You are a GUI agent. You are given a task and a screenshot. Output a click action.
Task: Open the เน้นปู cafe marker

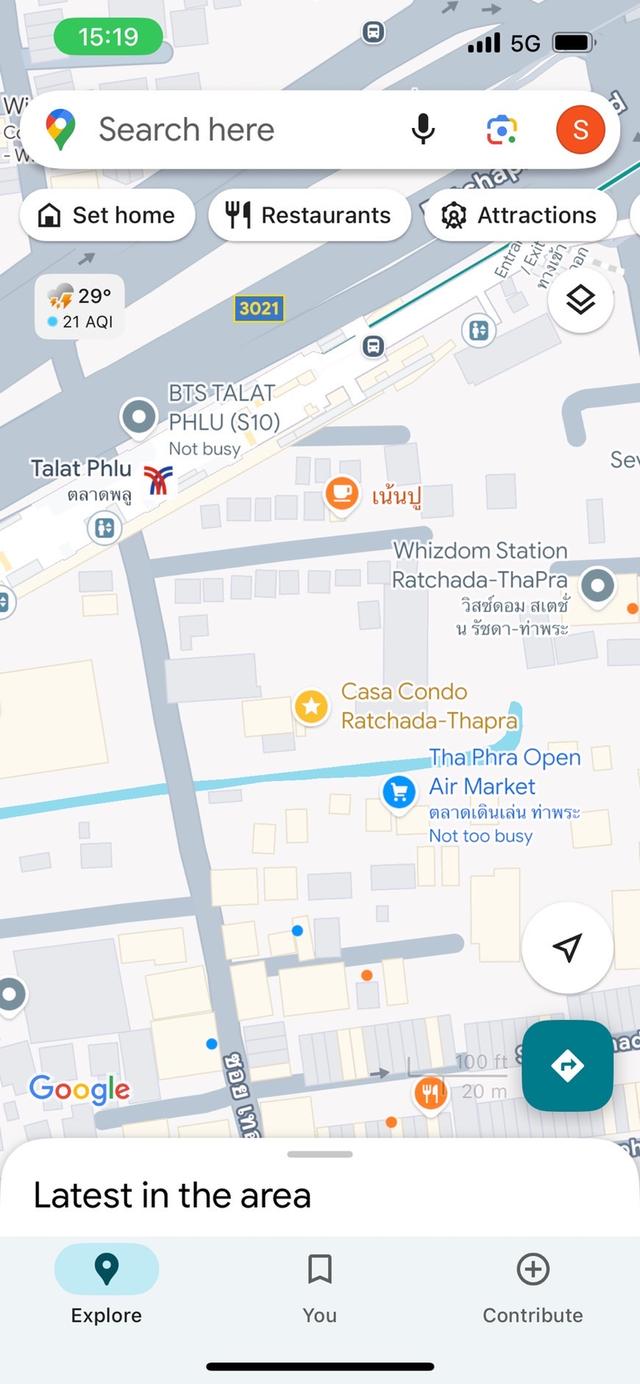pyautogui.click(x=343, y=493)
